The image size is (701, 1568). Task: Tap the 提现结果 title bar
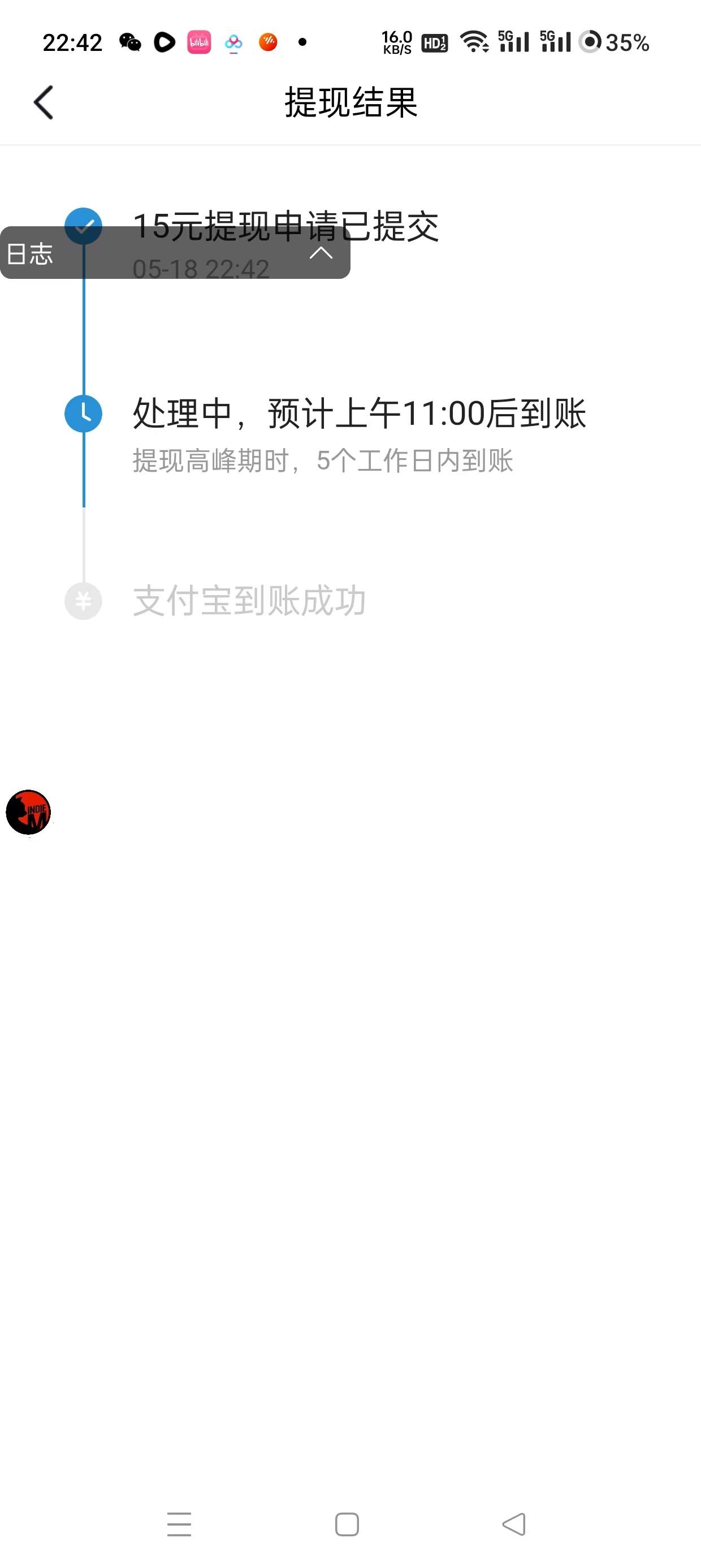coord(350,102)
